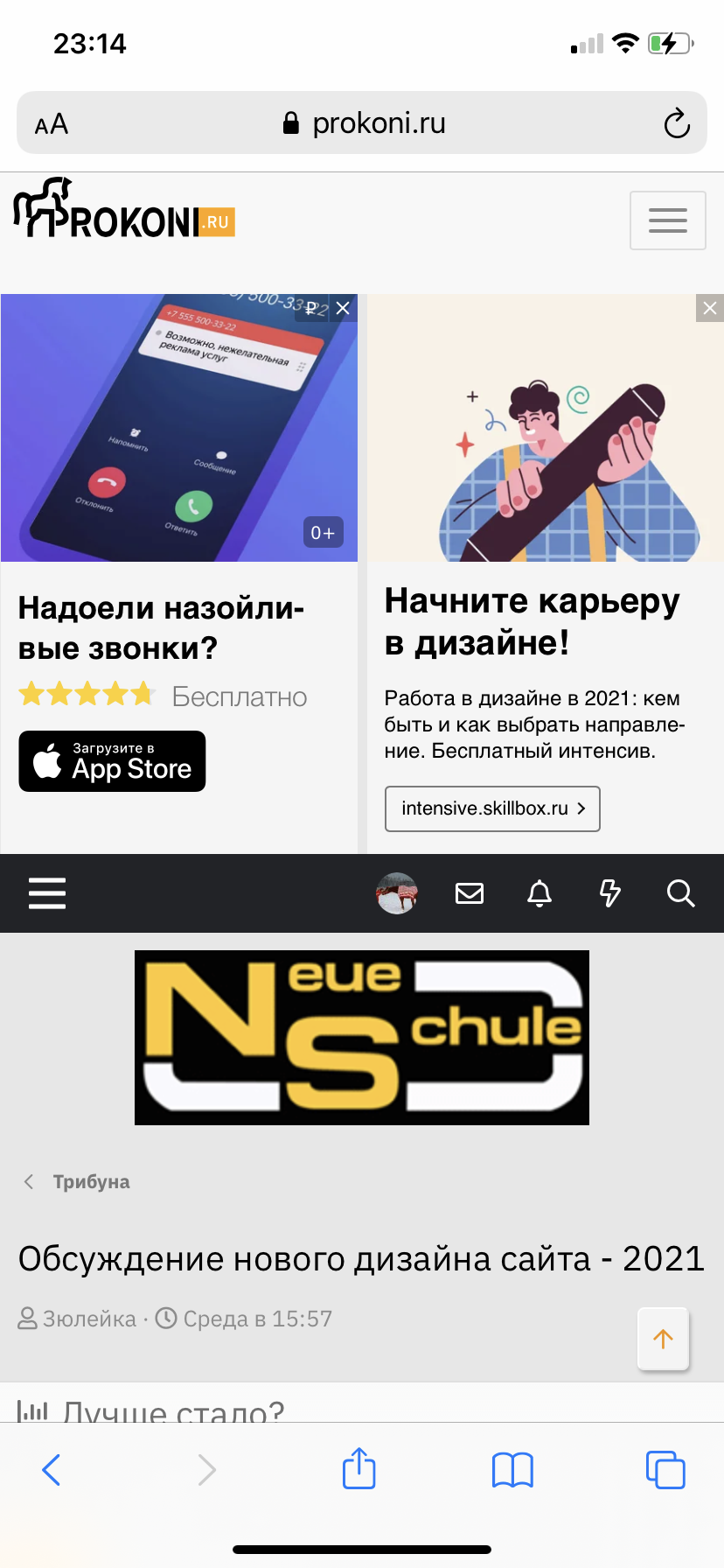Image resolution: width=724 pixels, height=1568 pixels.
Task: Open the hamburger menu in Prokoni header
Action: click(667, 220)
